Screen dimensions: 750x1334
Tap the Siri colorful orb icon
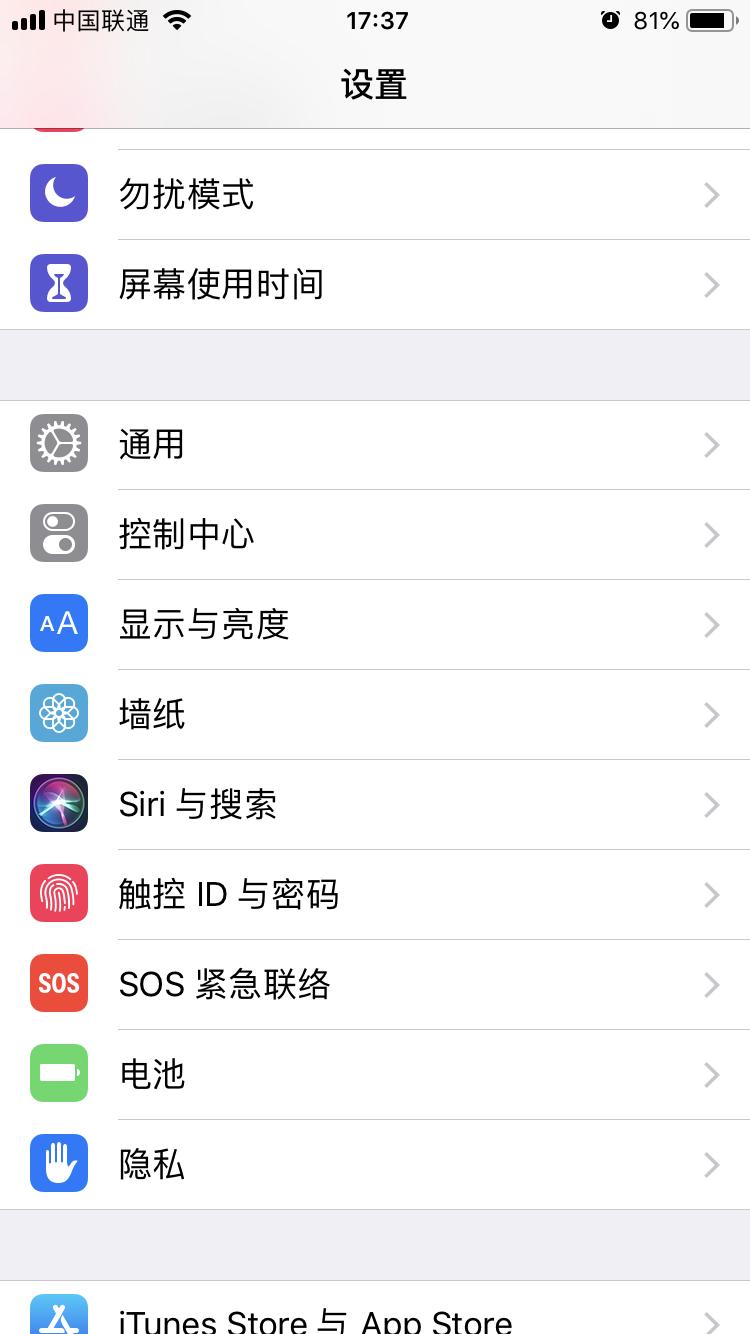58,803
